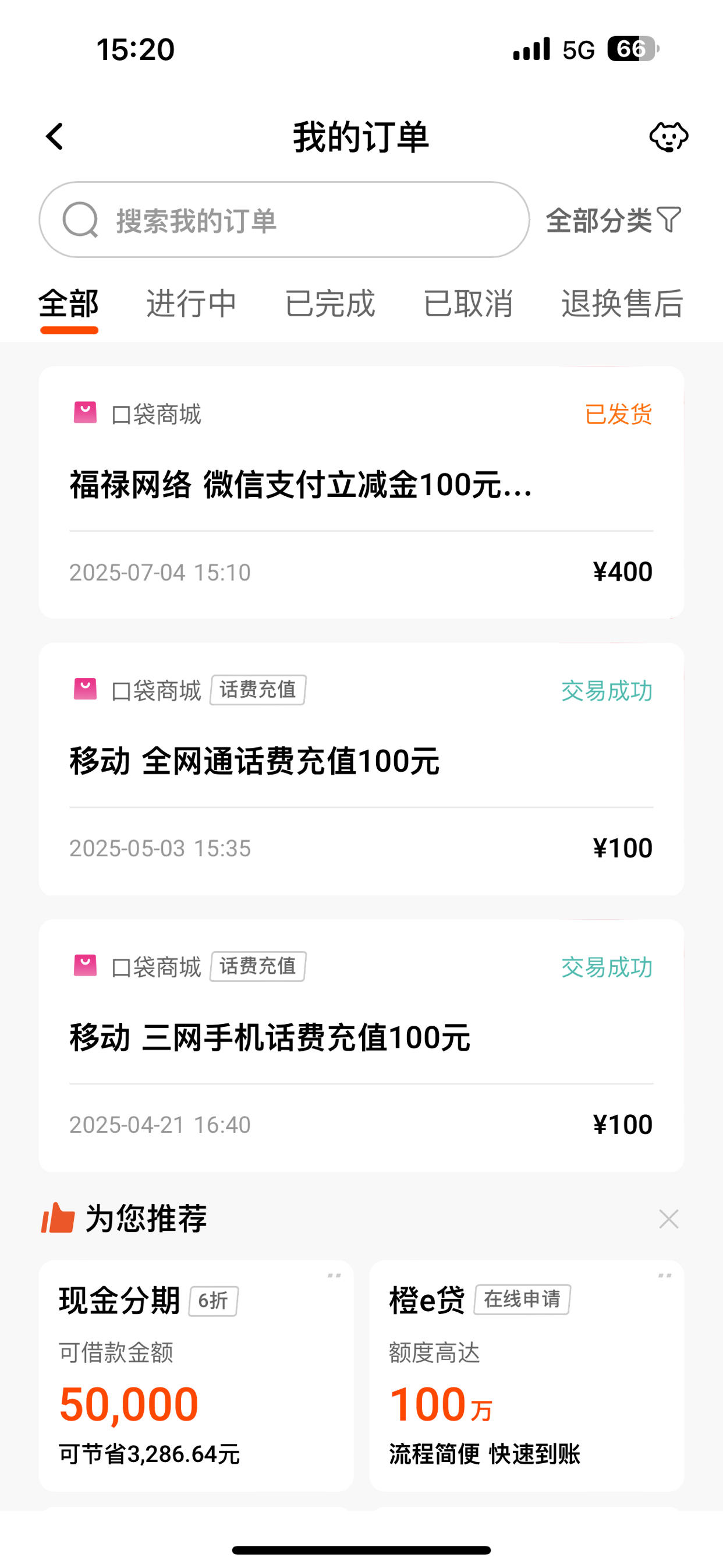723x1568 pixels.
Task: Open the 橙e贷 recommendation card
Action: click(x=526, y=1376)
